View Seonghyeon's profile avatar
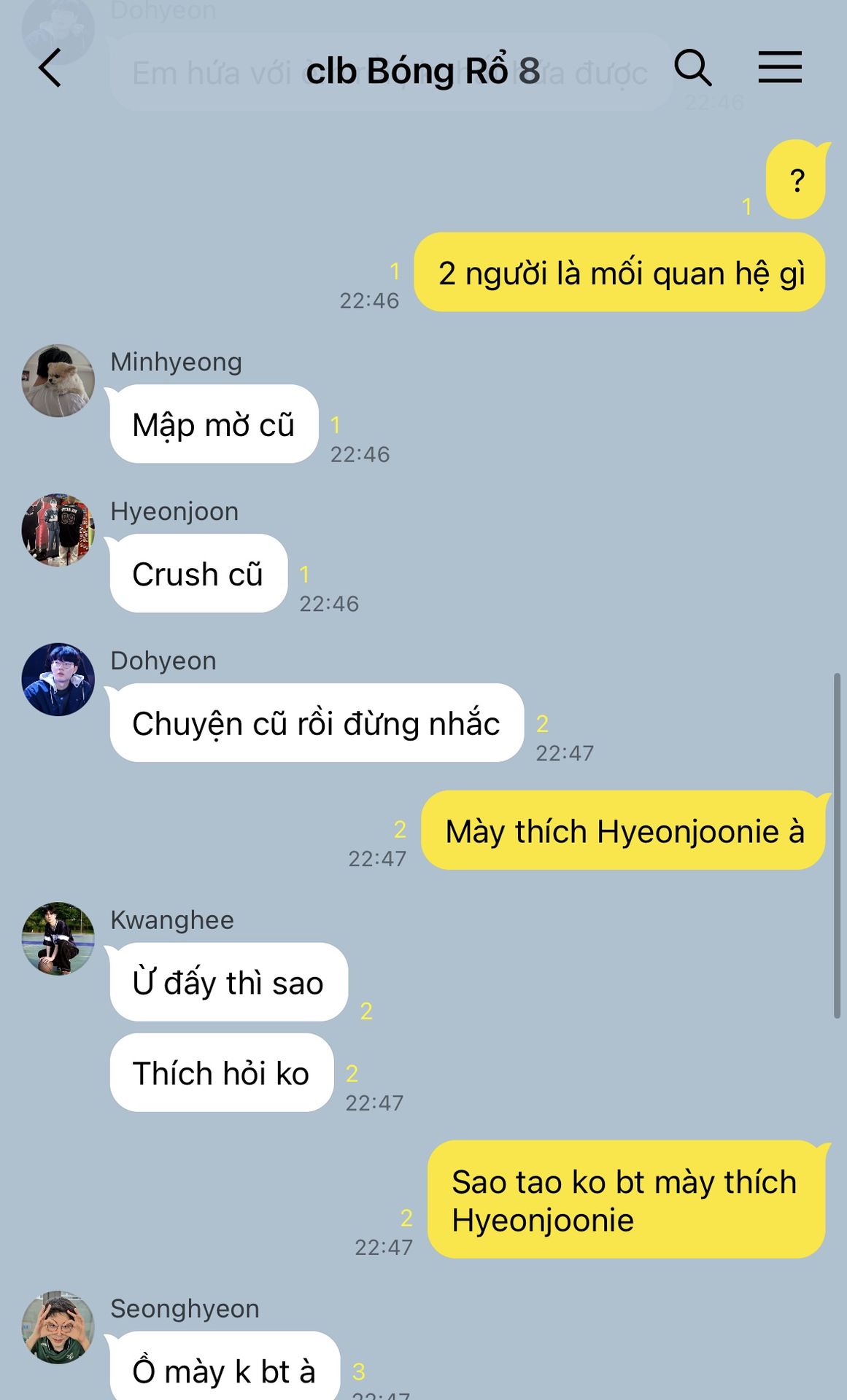The height and width of the screenshot is (1400, 847). 58,1328
